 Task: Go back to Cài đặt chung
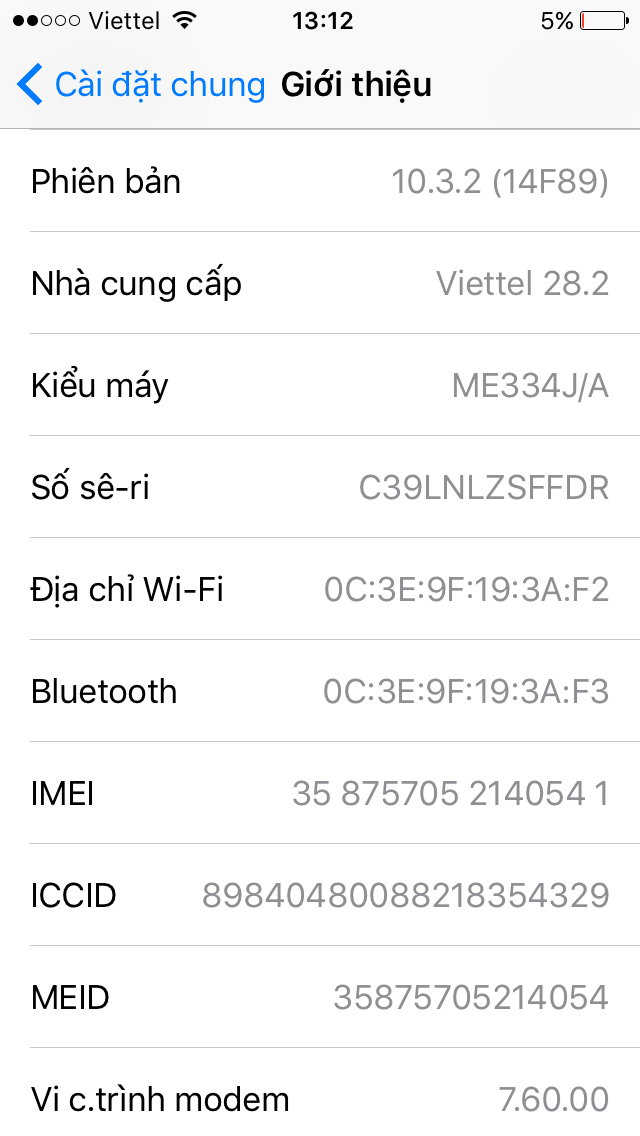point(140,85)
